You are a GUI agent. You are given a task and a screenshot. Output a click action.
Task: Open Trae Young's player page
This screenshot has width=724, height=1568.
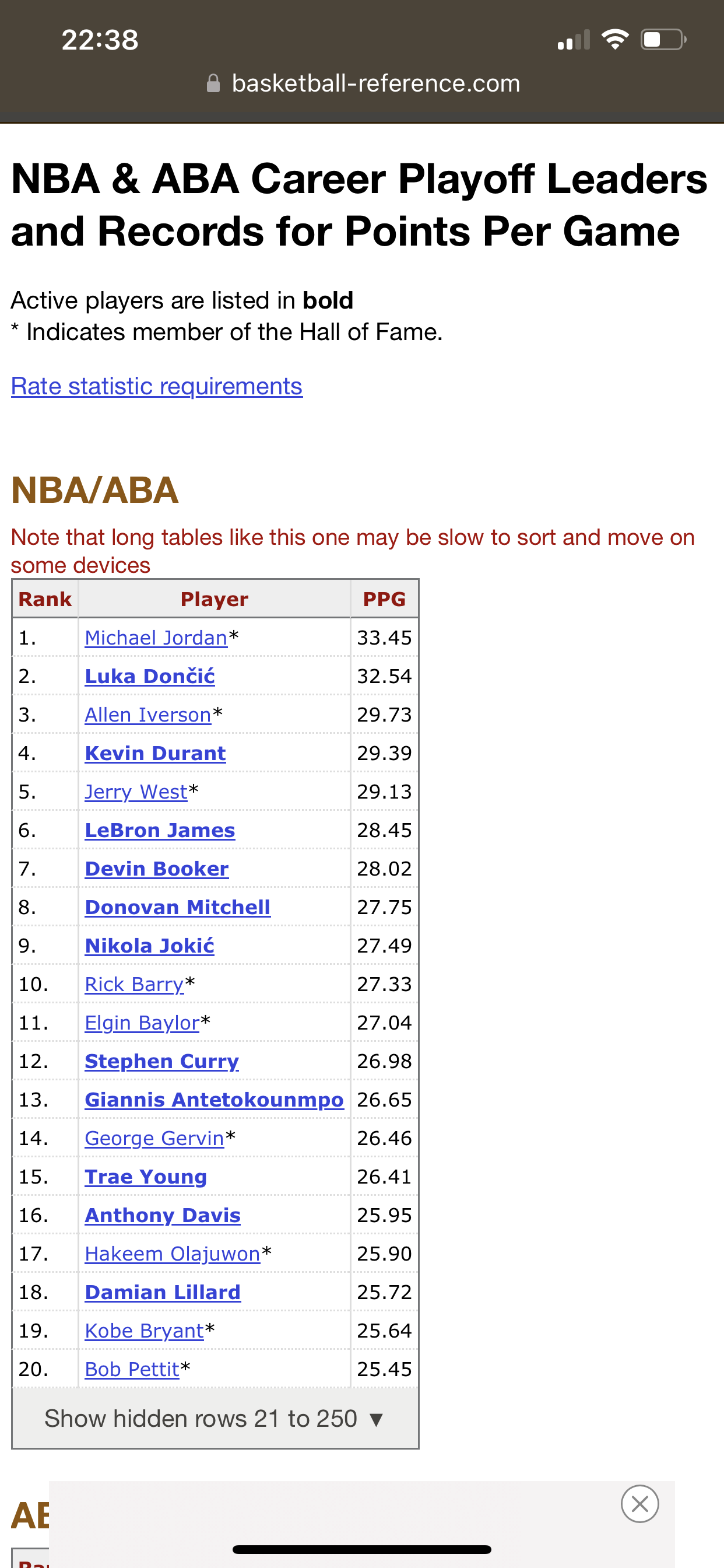(x=146, y=1176)
